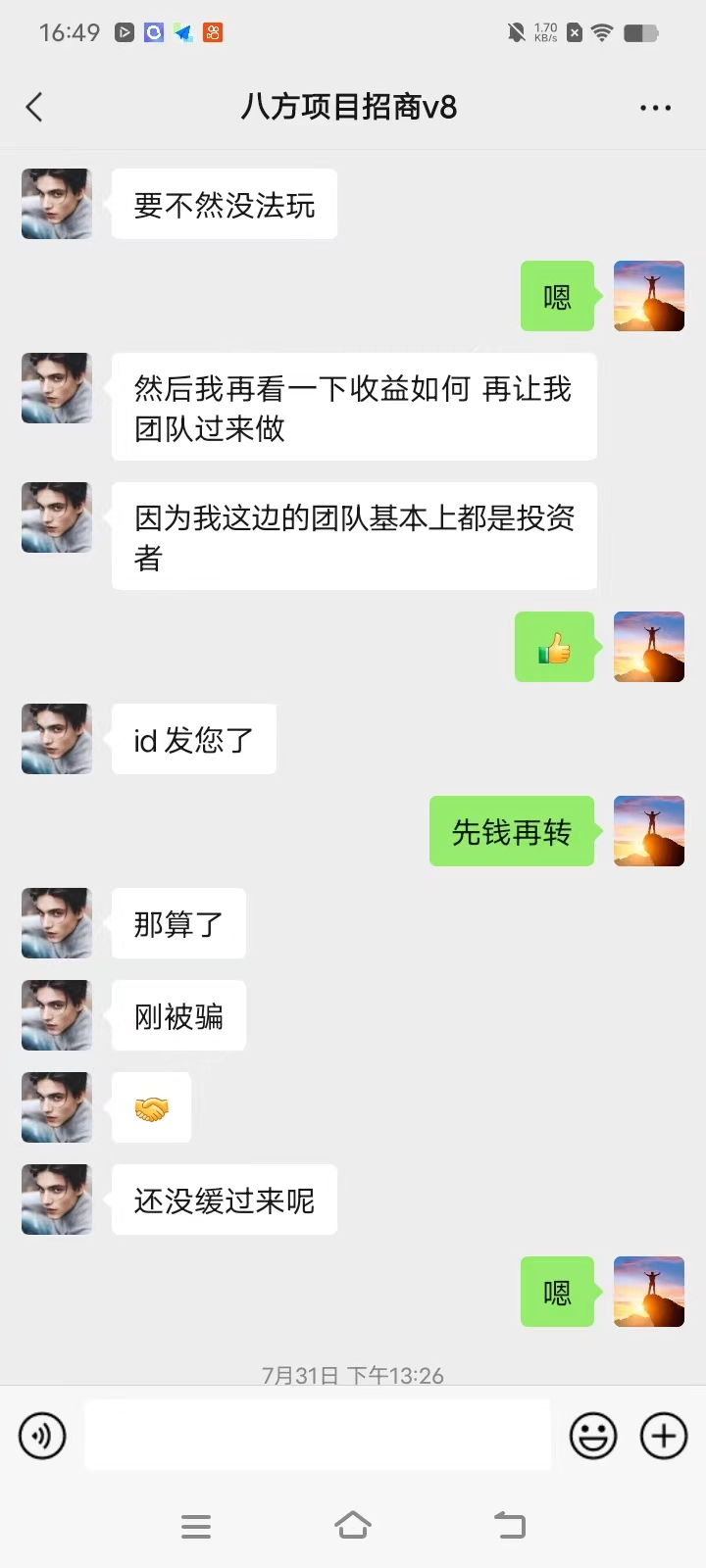Tap the back arrow to exit chat
Image resolution: width=706 pixels, height=1568 pixels.
(x=34, y=107)
